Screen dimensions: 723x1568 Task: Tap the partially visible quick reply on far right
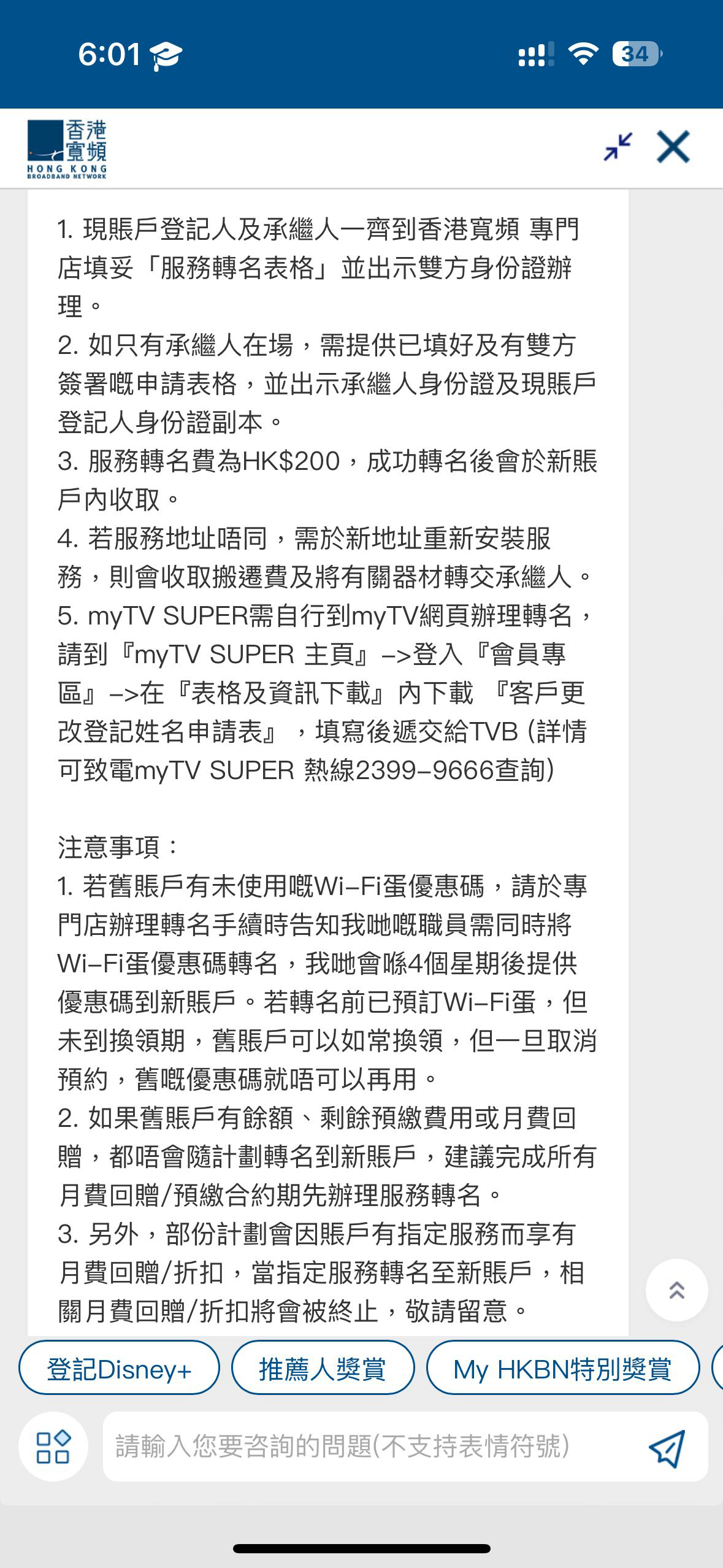pos(718,1369)
